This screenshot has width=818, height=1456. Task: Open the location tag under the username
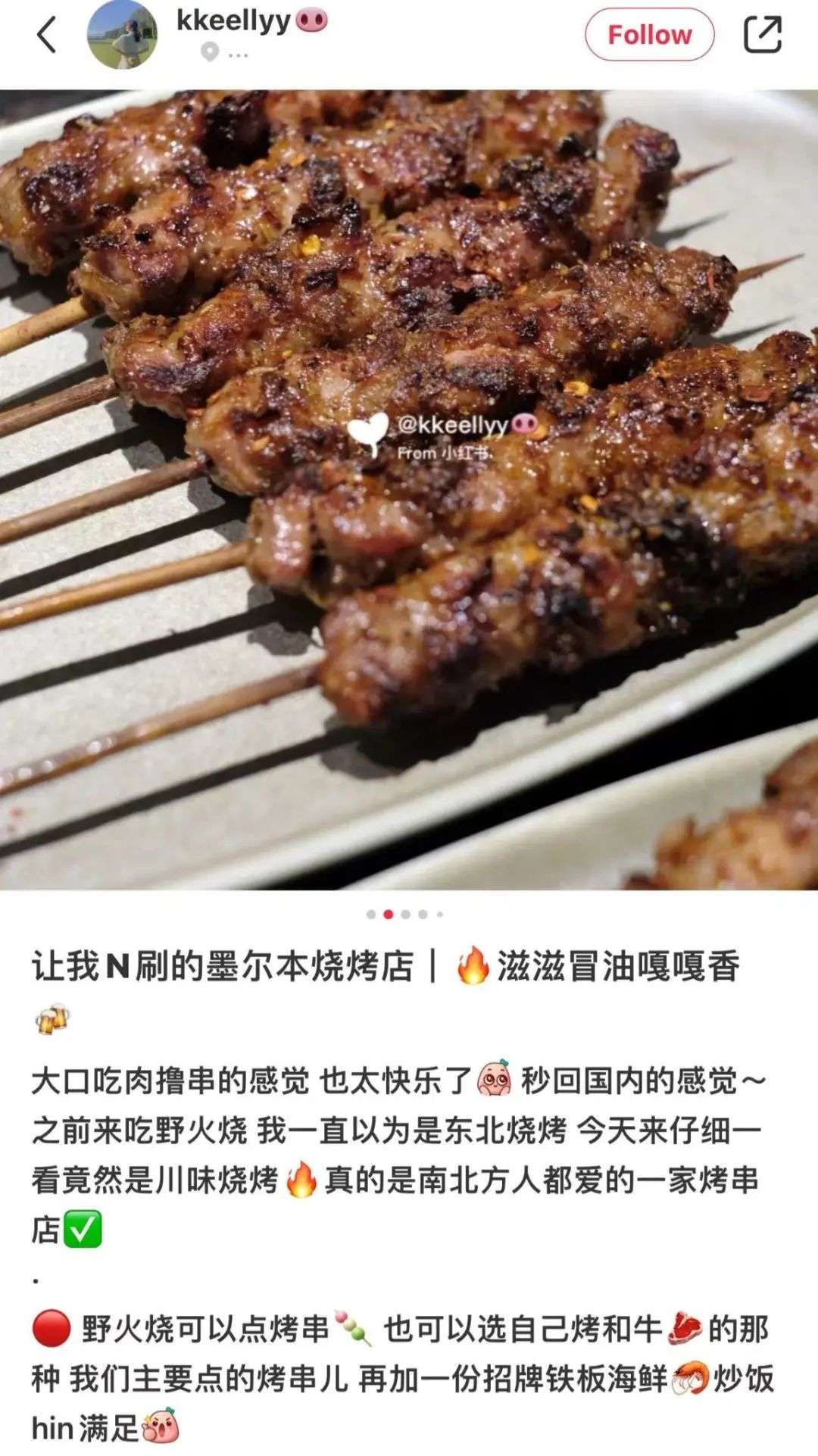pos(225,54)
